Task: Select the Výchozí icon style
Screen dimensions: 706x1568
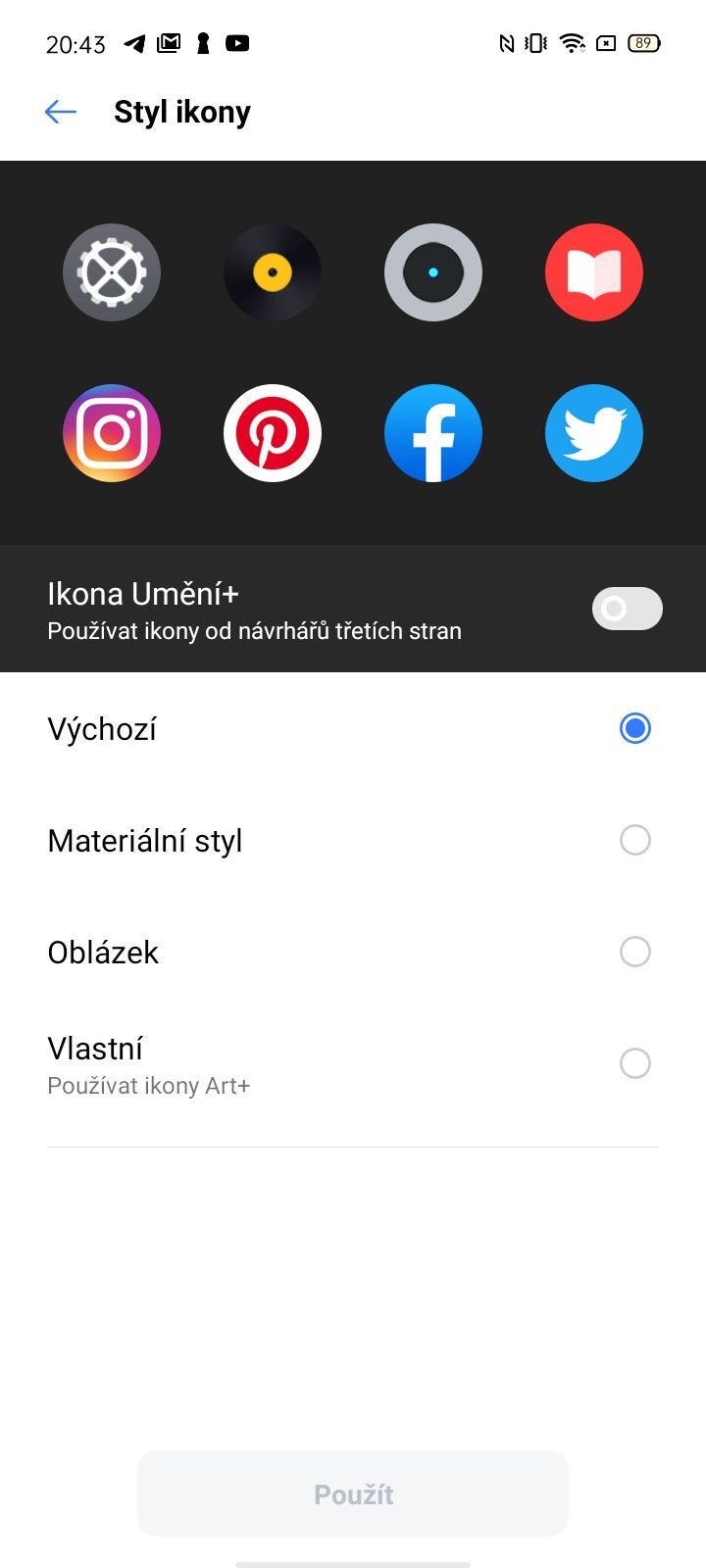Action: pos(634,728)
